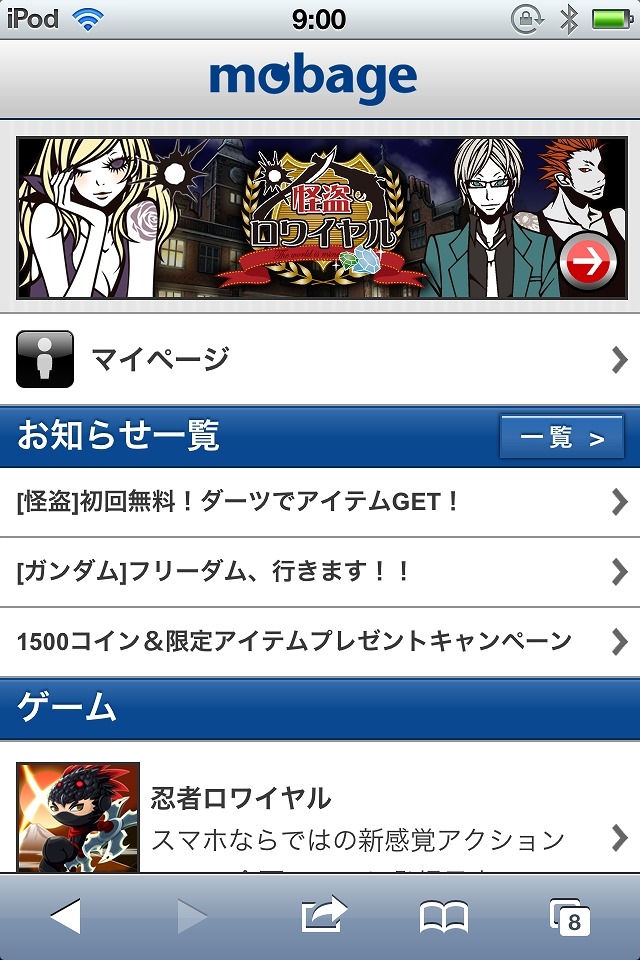Open マイページ
The height and width of the screenshot is (960, 640).
[x=320, y=359]
